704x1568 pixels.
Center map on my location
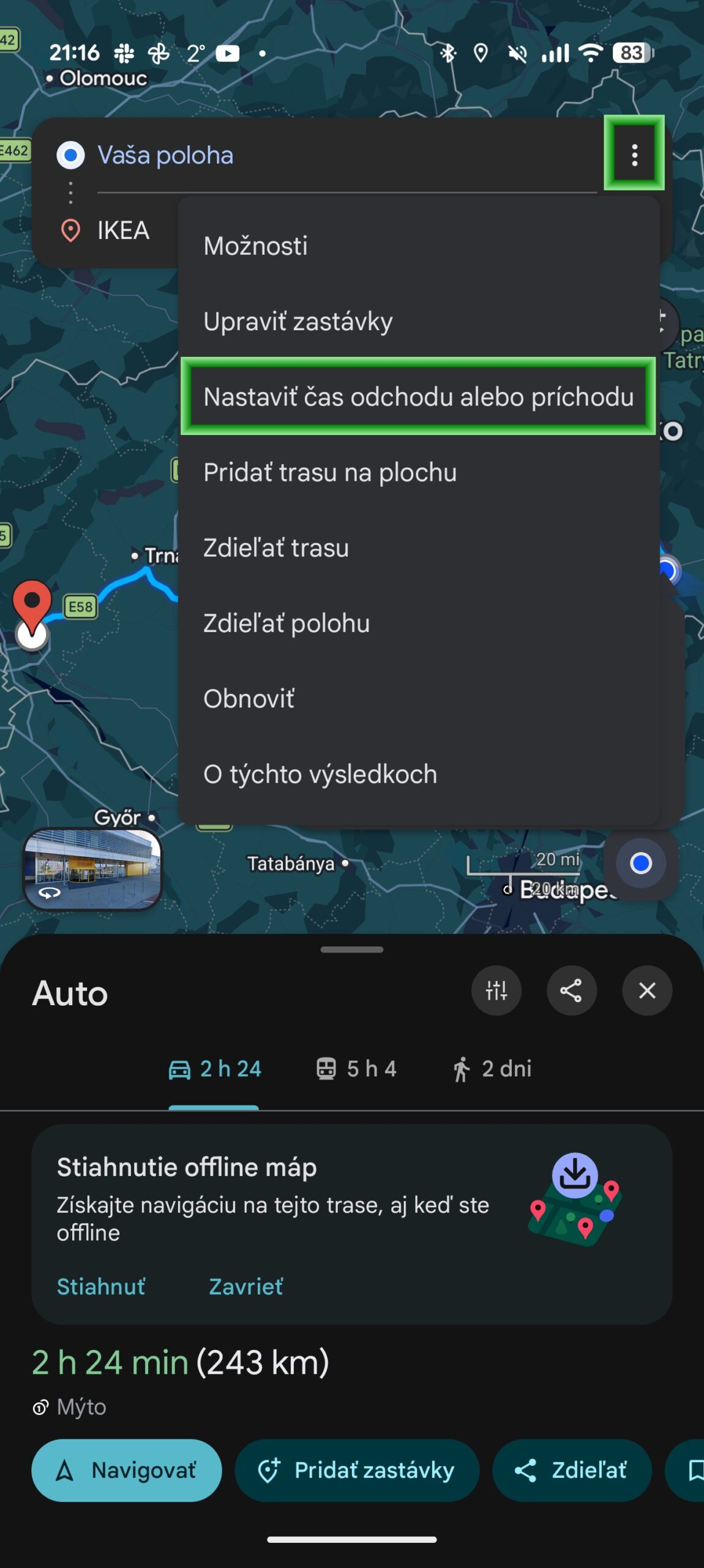pos(640,863)
